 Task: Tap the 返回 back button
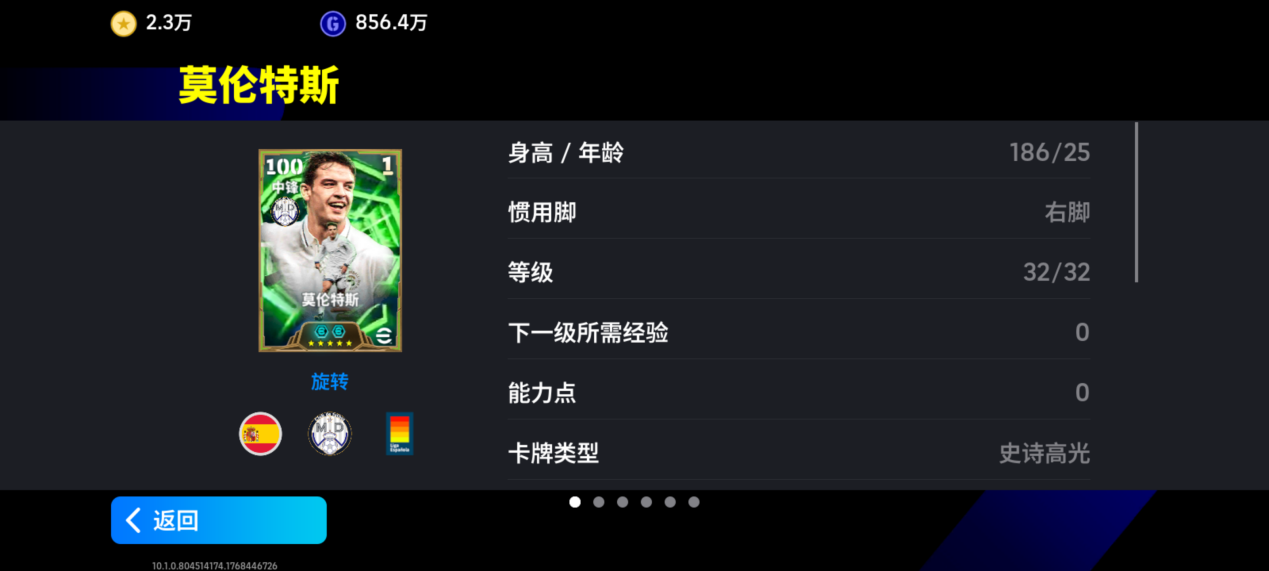218,520
